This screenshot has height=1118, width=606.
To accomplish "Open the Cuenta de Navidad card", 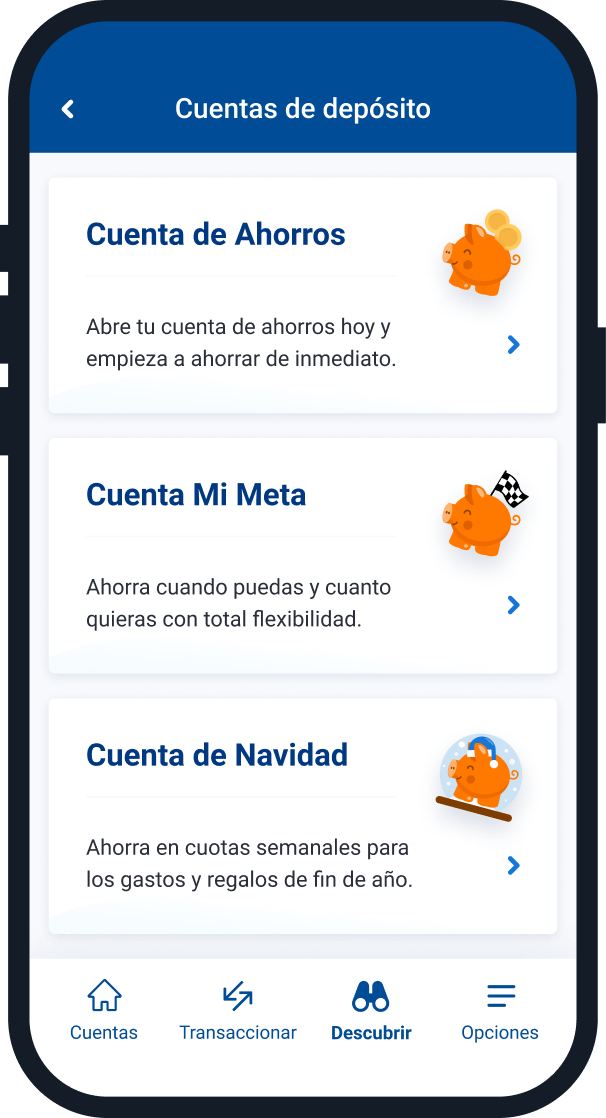I will click(302, 816).
